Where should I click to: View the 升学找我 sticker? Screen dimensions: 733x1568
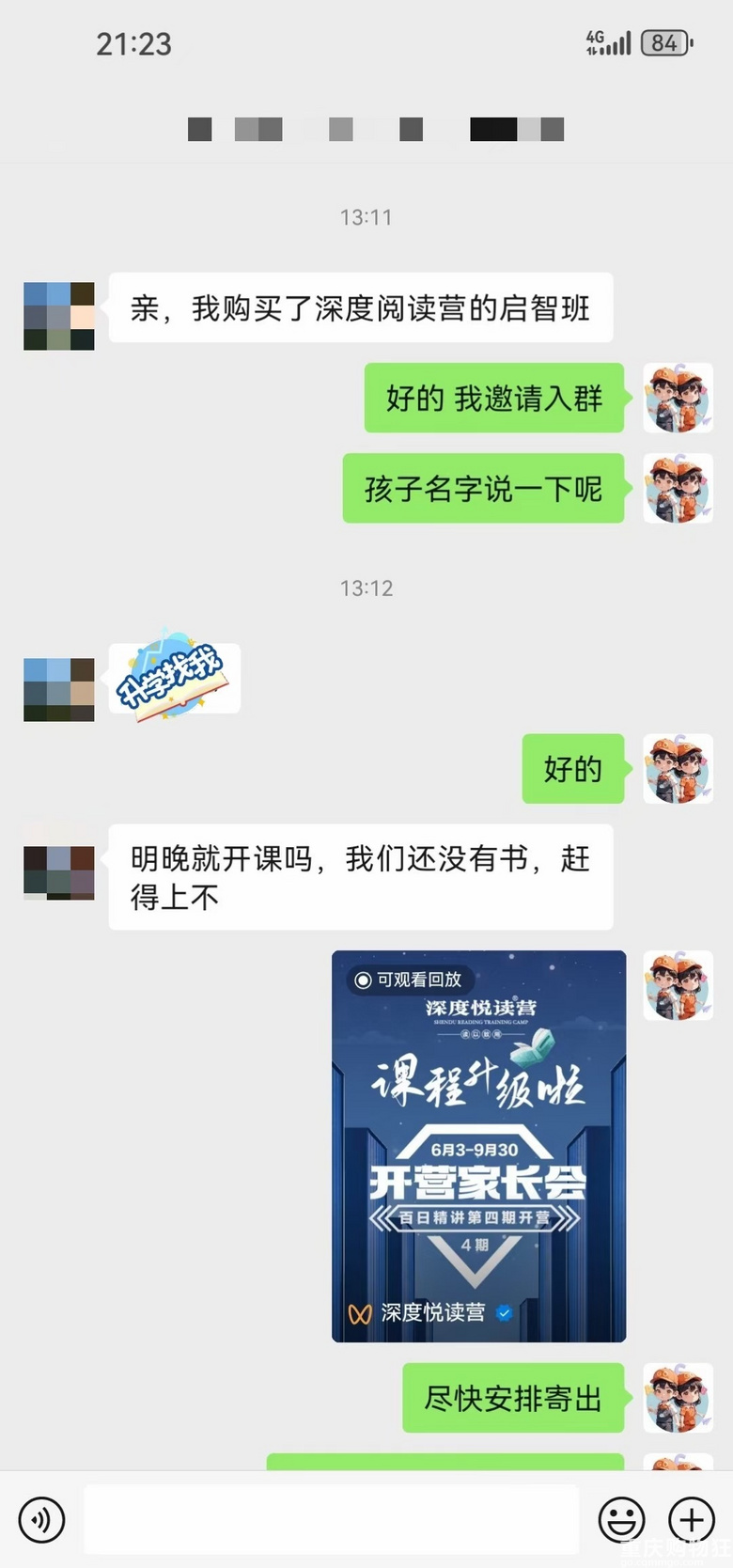click(x=174, y=679)
